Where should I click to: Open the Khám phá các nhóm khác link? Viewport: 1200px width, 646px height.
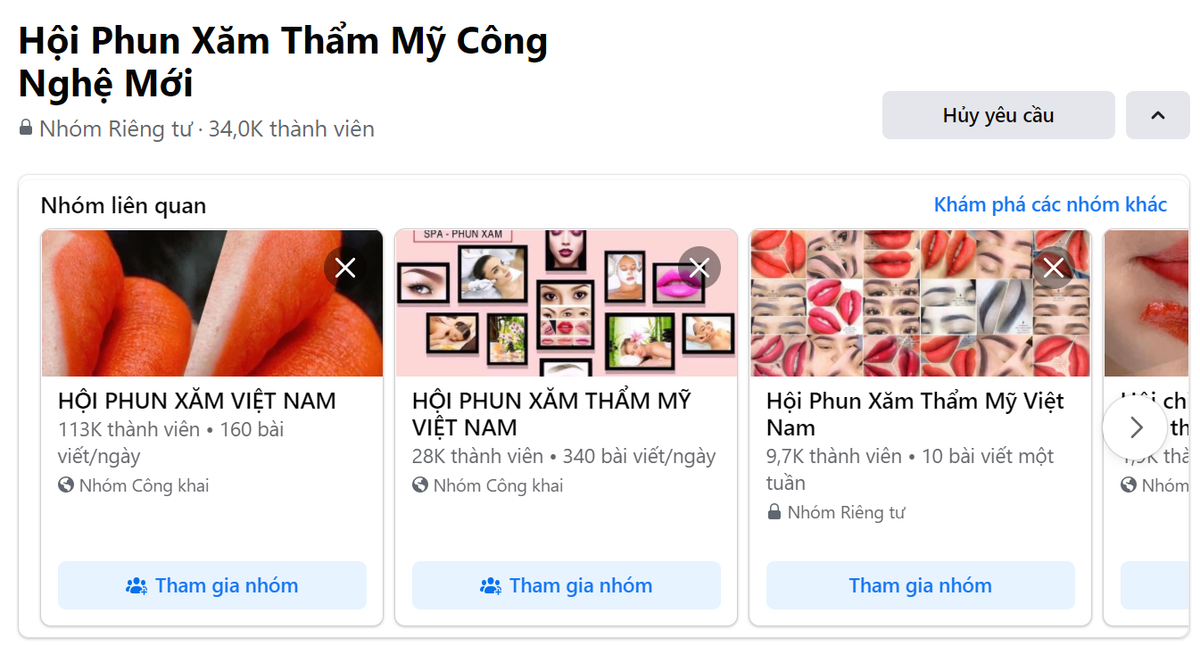tap(1049, 205)
